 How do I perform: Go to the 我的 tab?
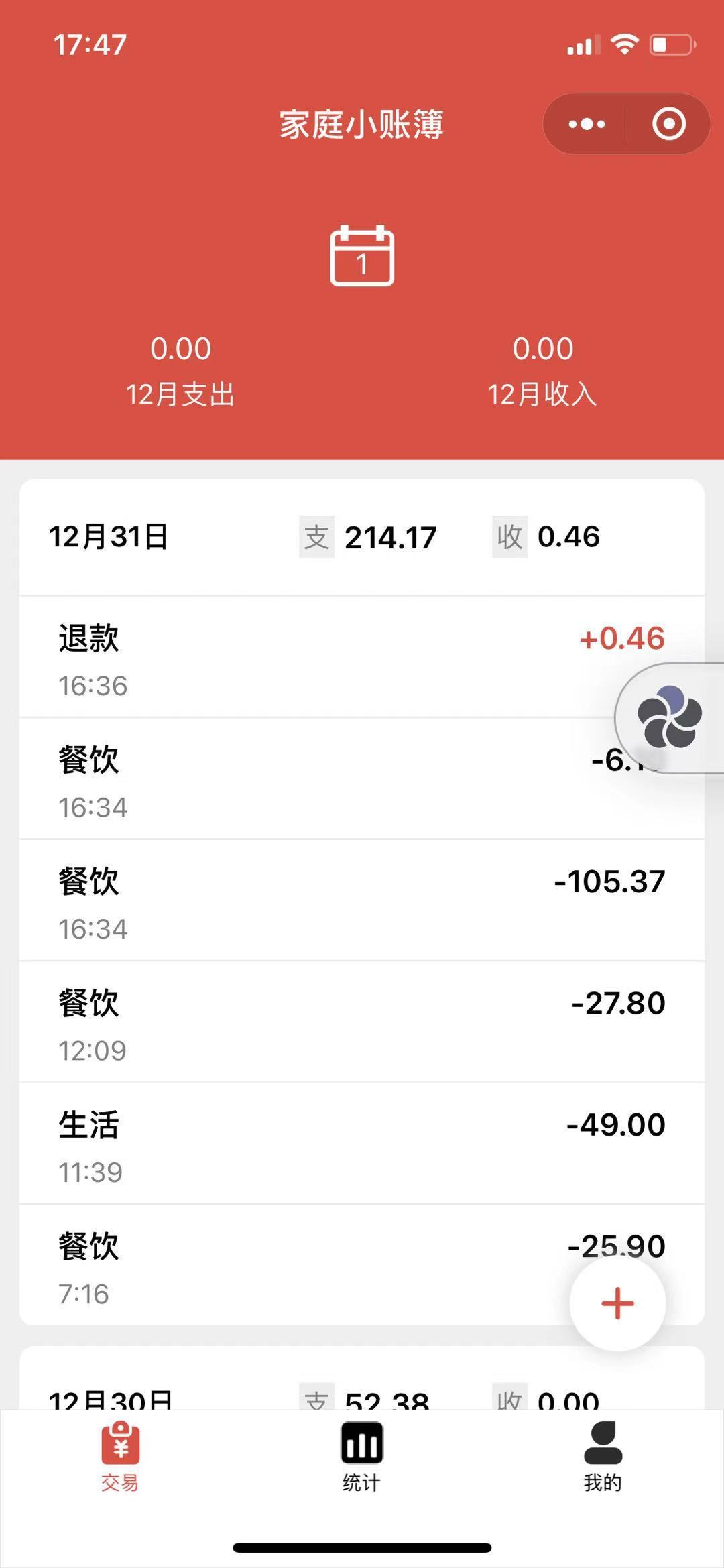point(603,1456)
